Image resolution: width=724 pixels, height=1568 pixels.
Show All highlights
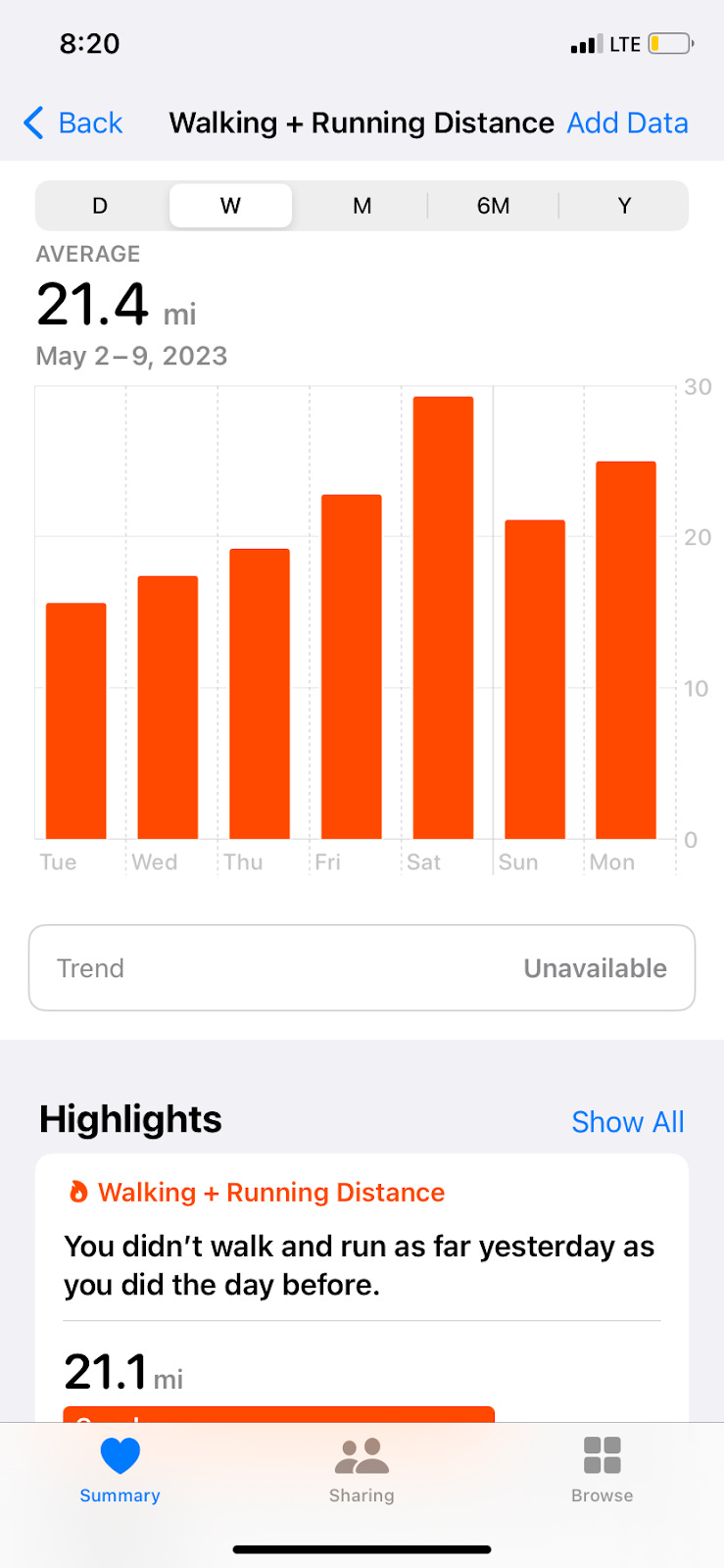pyautogui.click(x=627, y=1122)
